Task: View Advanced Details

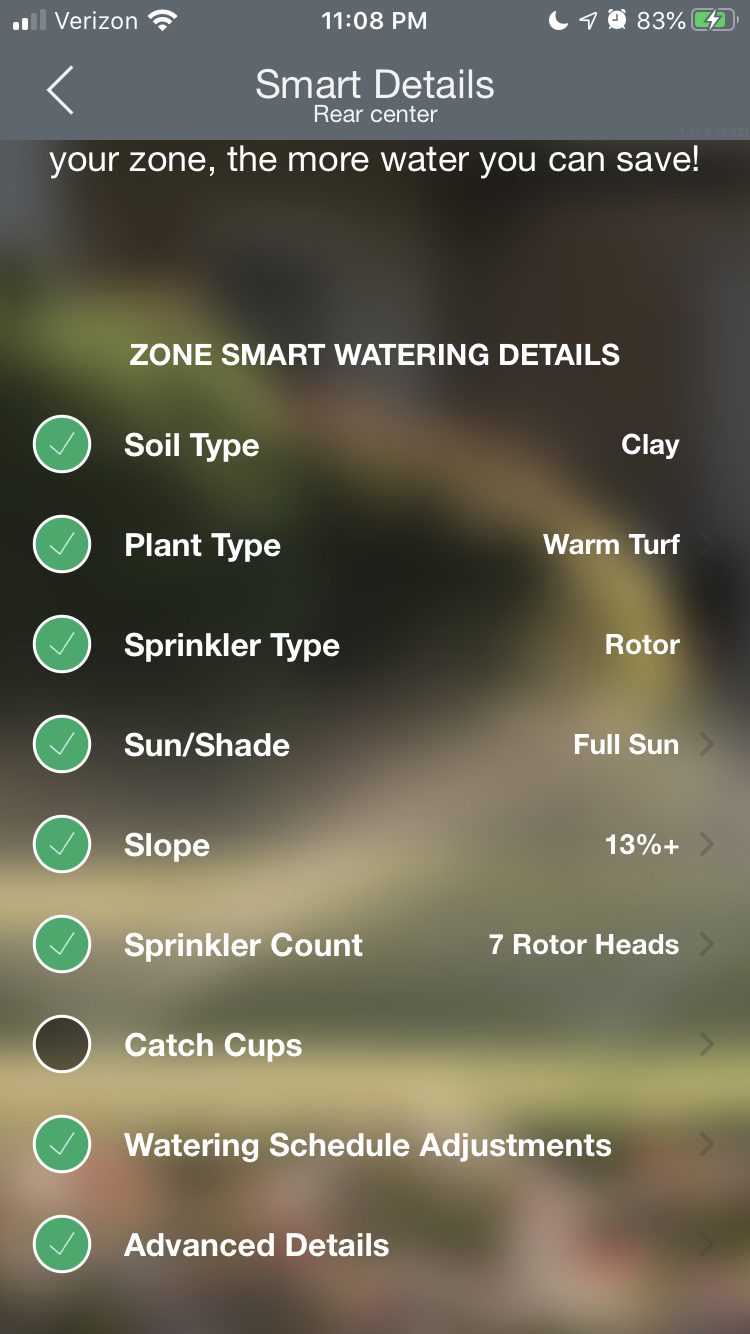Action: (375, 1245)
